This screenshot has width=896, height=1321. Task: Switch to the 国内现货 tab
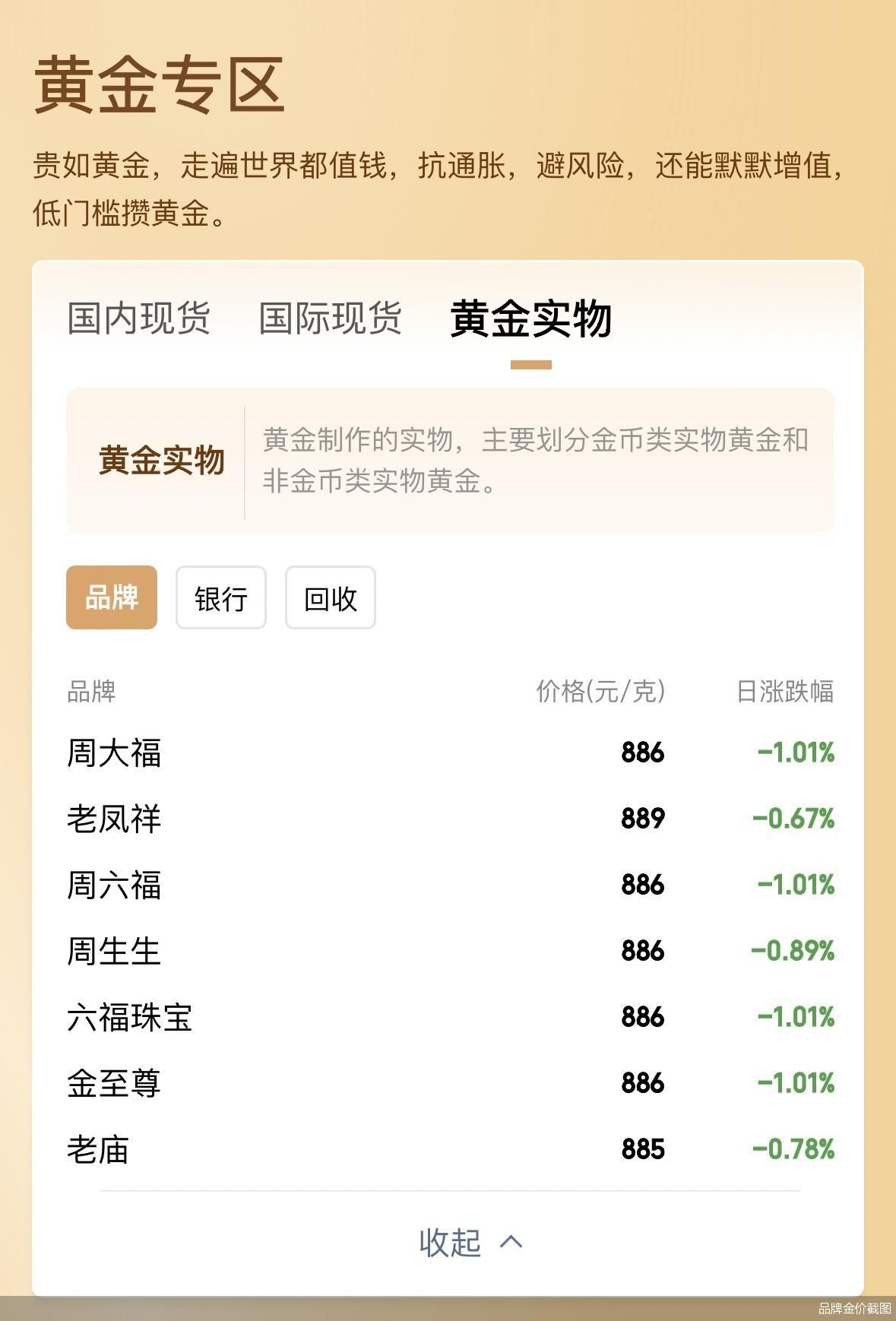tap(138, 318)
